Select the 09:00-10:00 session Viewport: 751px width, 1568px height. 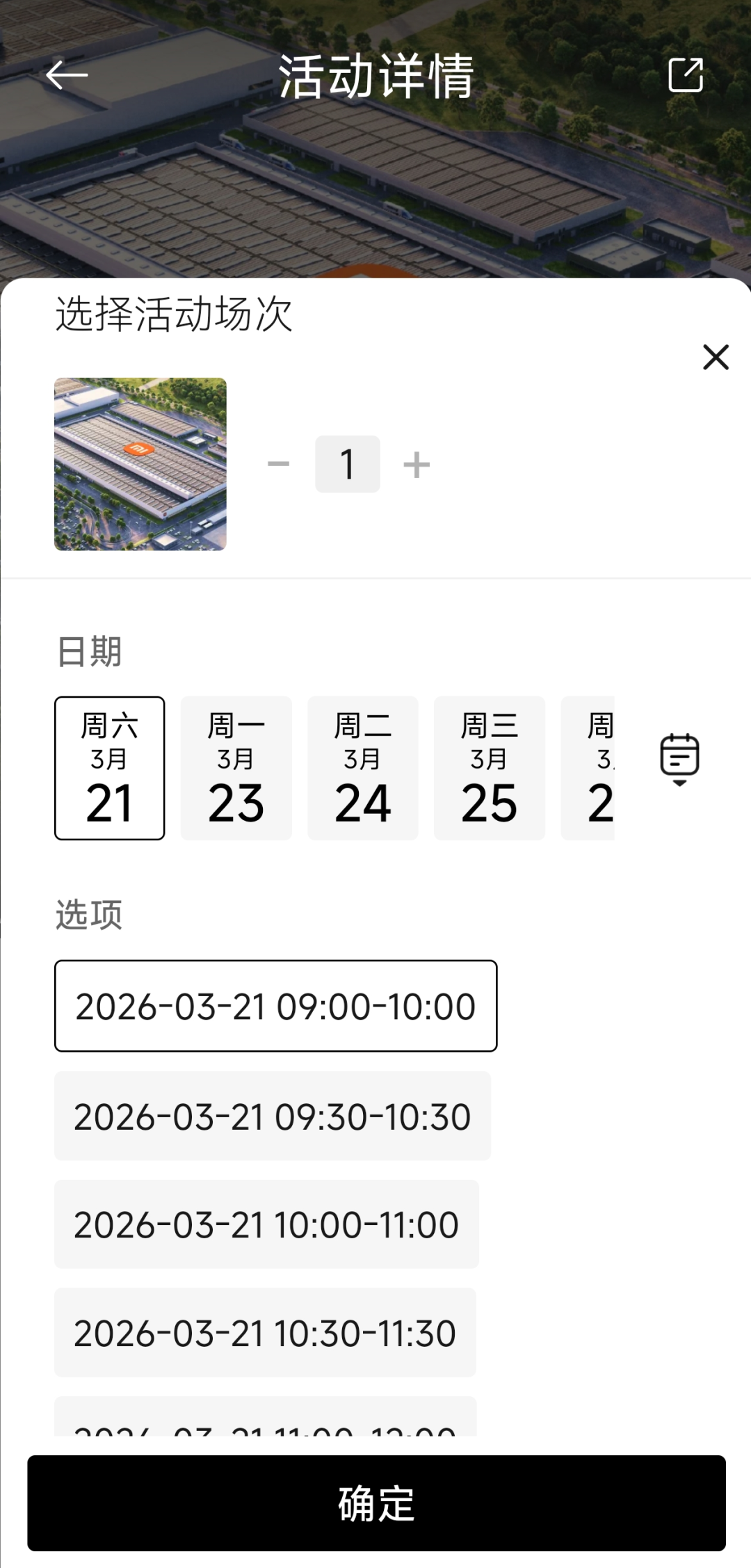(x=275, y=1006)
